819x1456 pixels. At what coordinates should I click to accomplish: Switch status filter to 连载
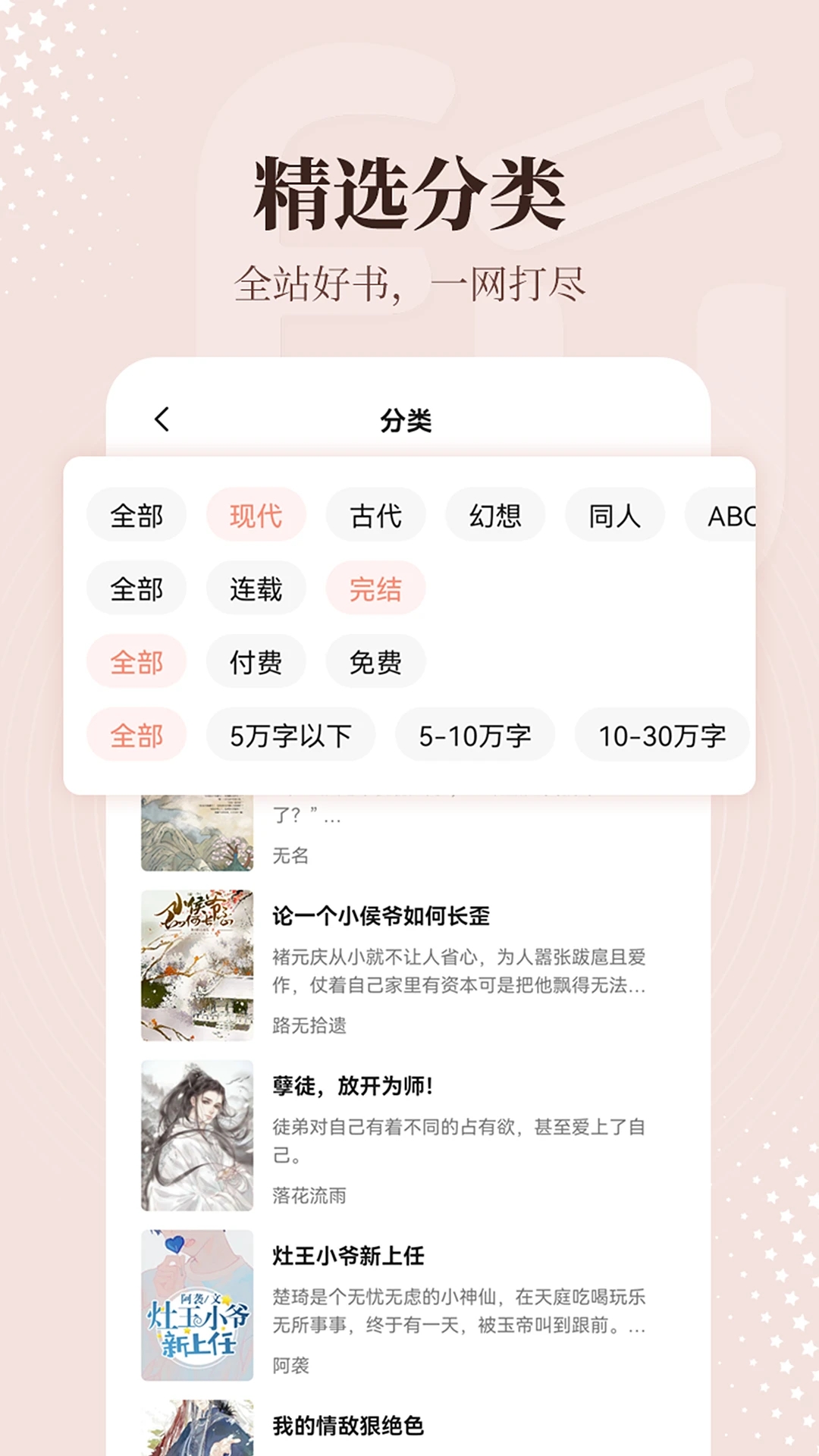(256, 588)
